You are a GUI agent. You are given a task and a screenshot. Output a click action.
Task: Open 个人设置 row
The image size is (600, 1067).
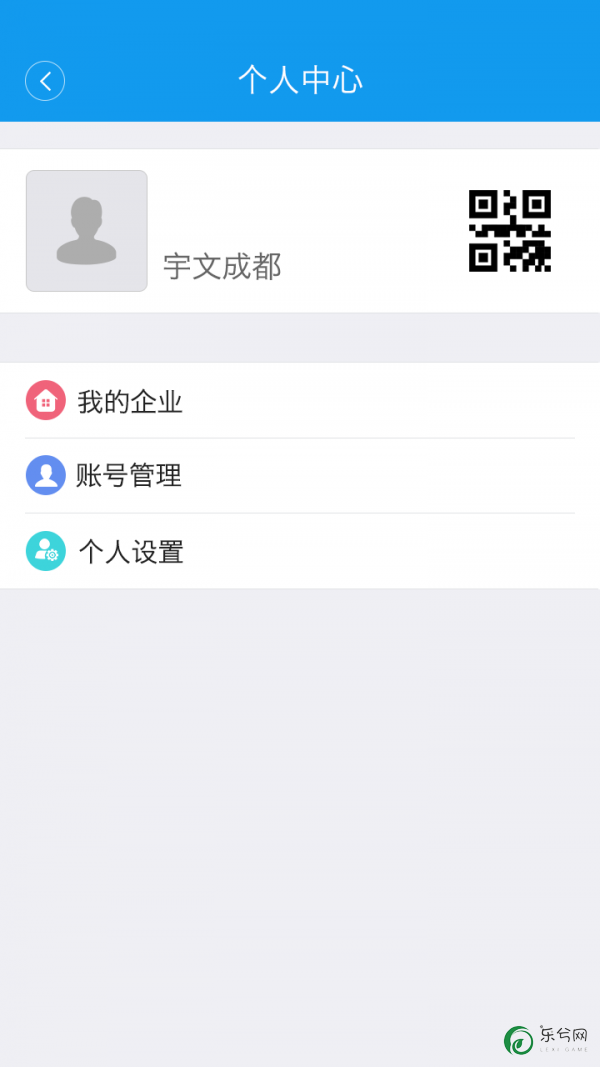click(x=300, y=551)
